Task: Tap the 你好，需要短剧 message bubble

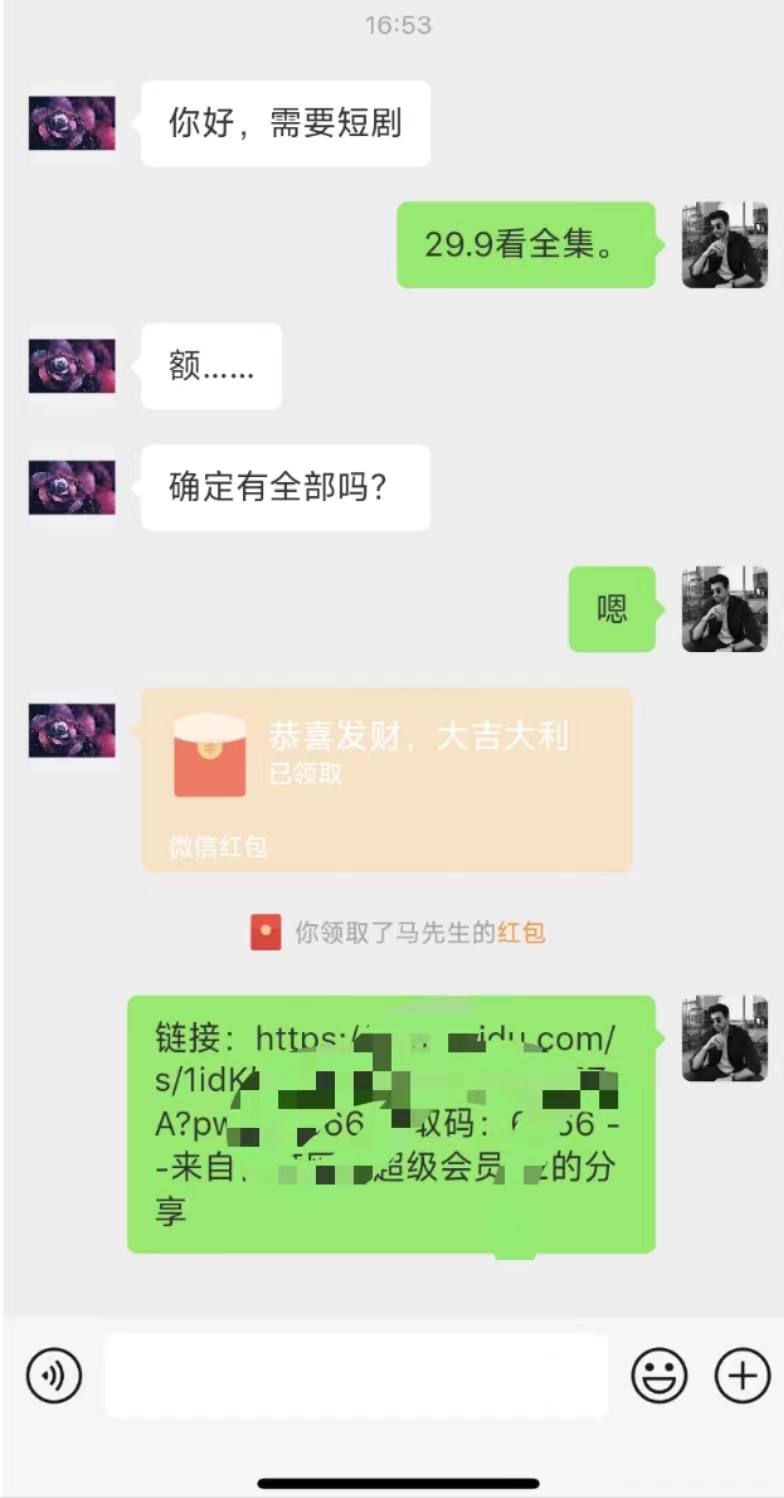Action: click(x=285, y=122)
